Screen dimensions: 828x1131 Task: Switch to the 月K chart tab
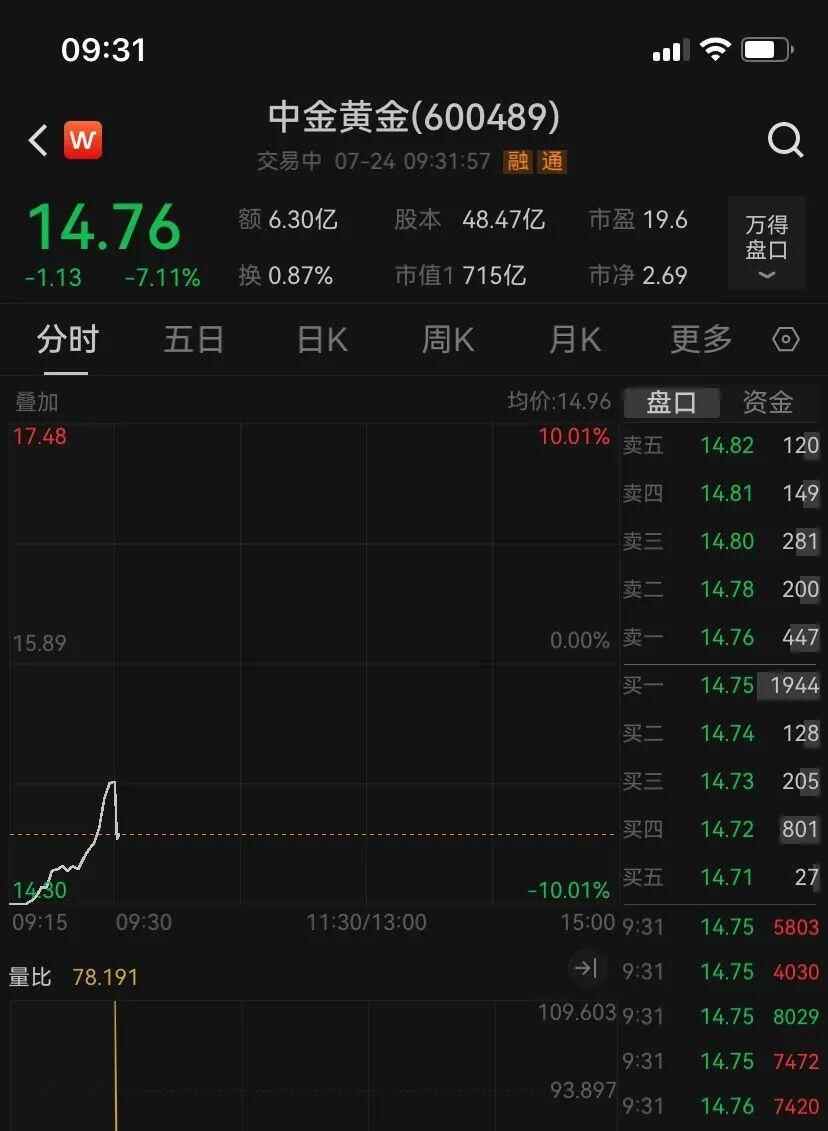coord(575,340)
